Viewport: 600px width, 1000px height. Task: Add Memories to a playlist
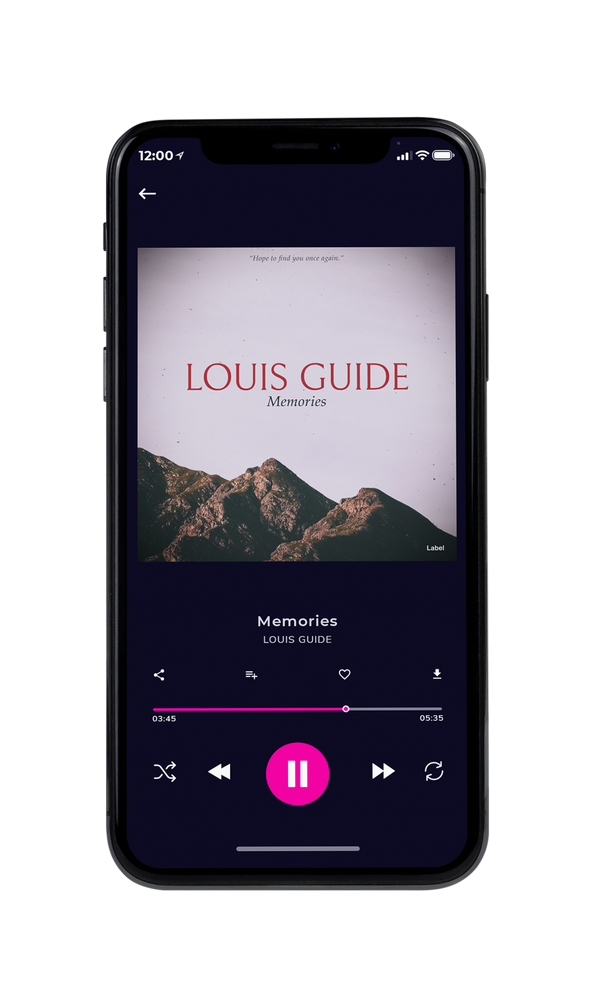tap(251, 675)
